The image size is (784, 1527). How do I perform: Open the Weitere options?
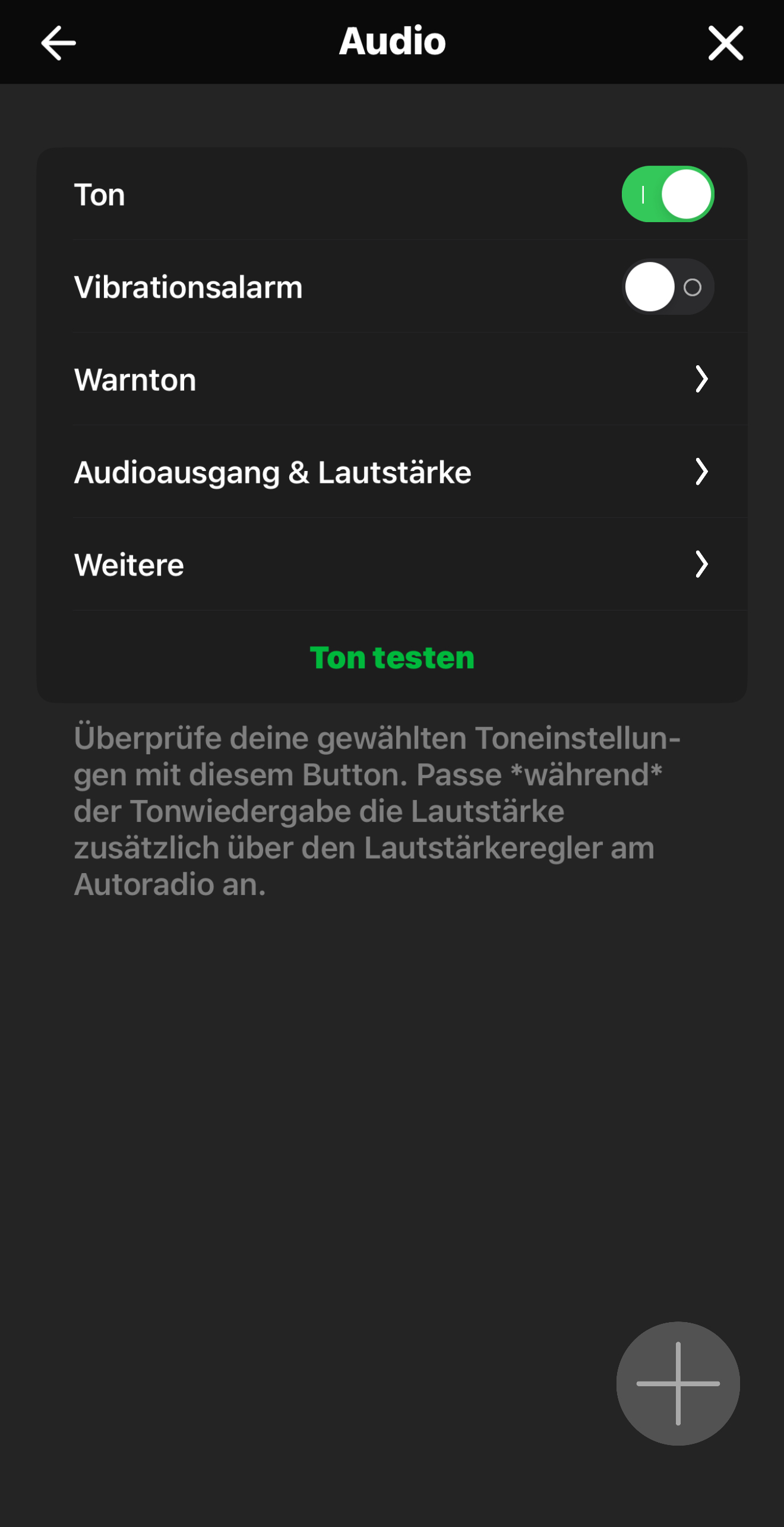[x=391, y=565]
